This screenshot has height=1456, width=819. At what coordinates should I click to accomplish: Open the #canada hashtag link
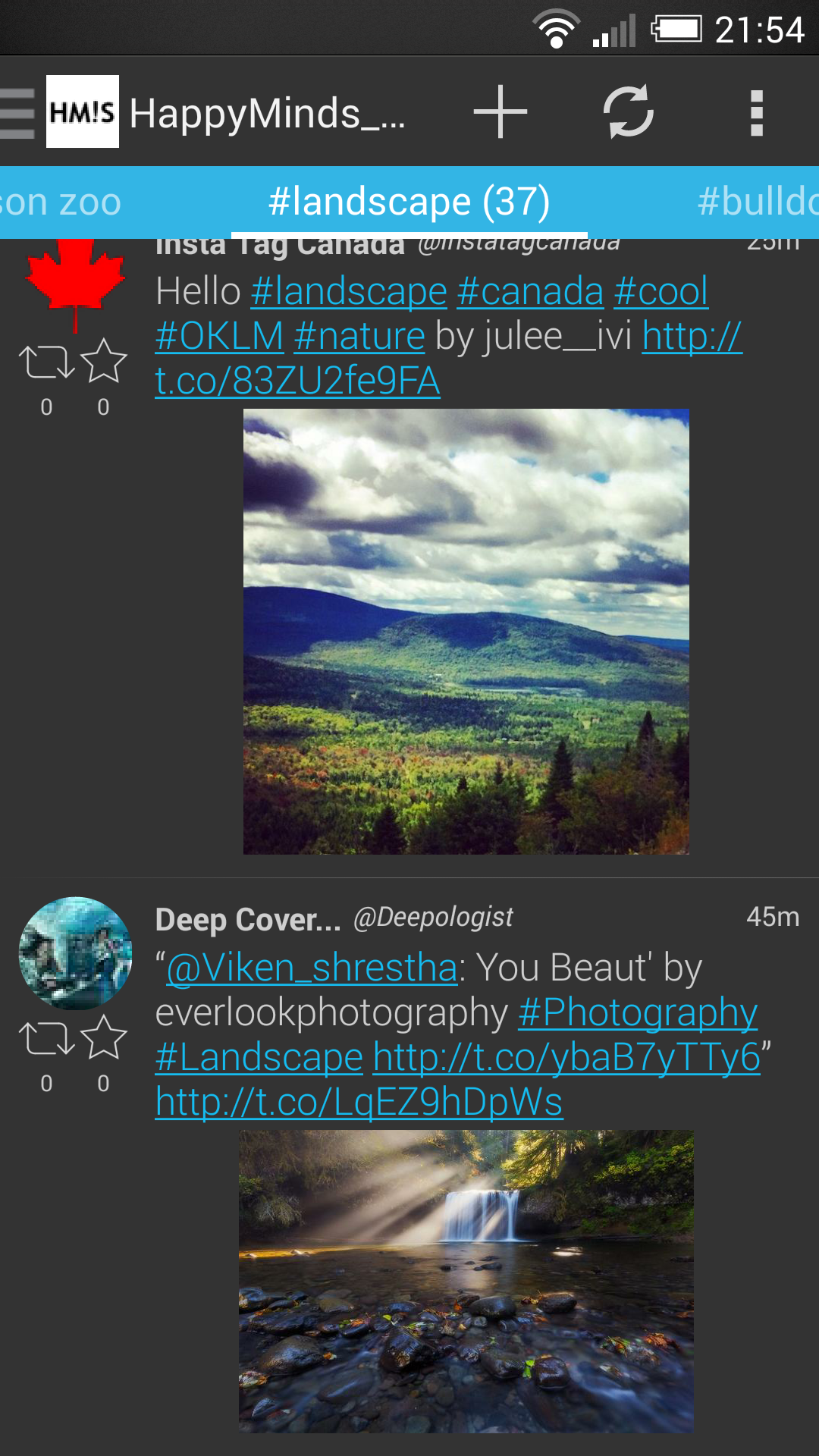pos(530,291)
